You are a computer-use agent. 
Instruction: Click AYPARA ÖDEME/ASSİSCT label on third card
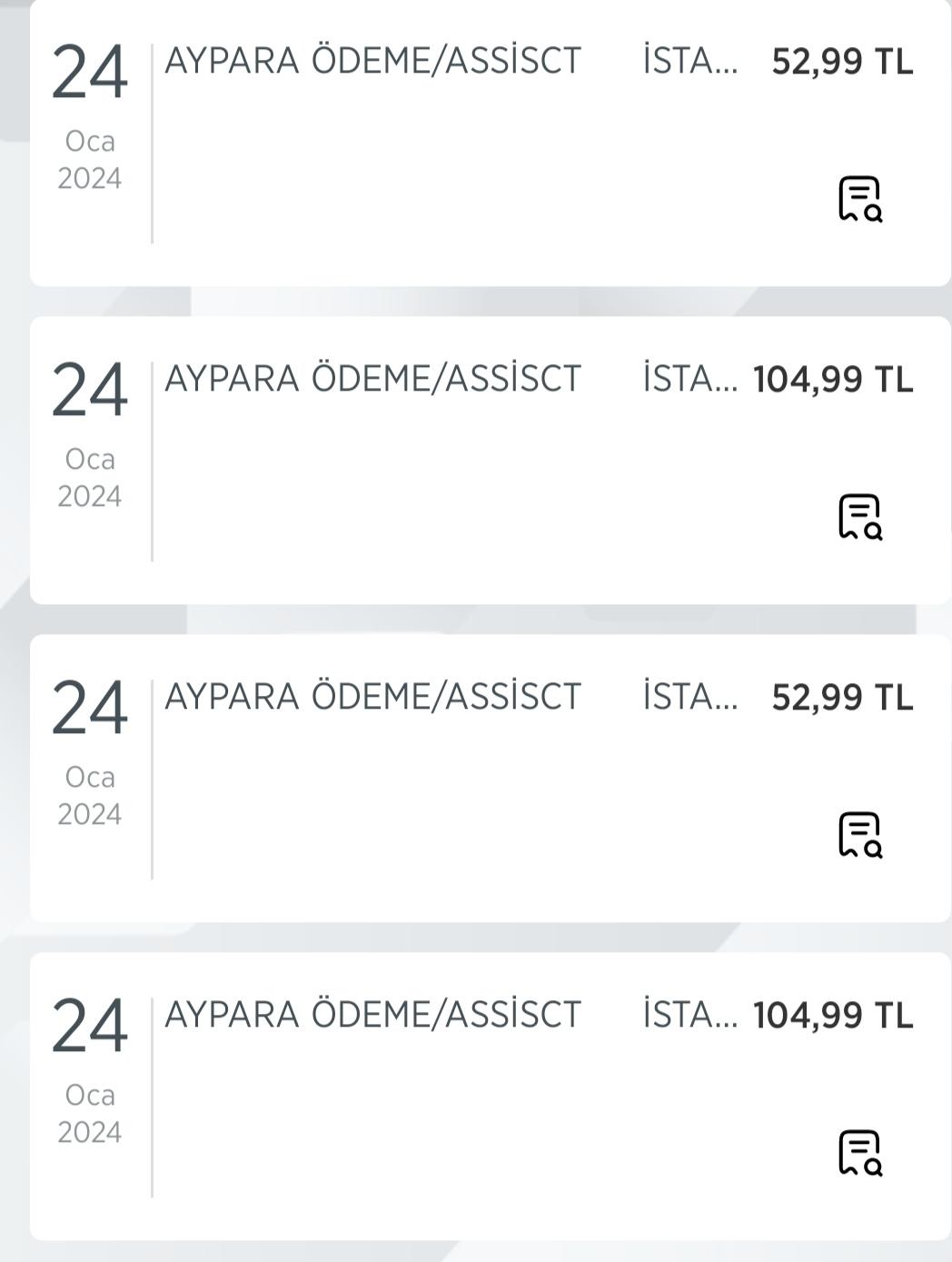pos(373,695)
